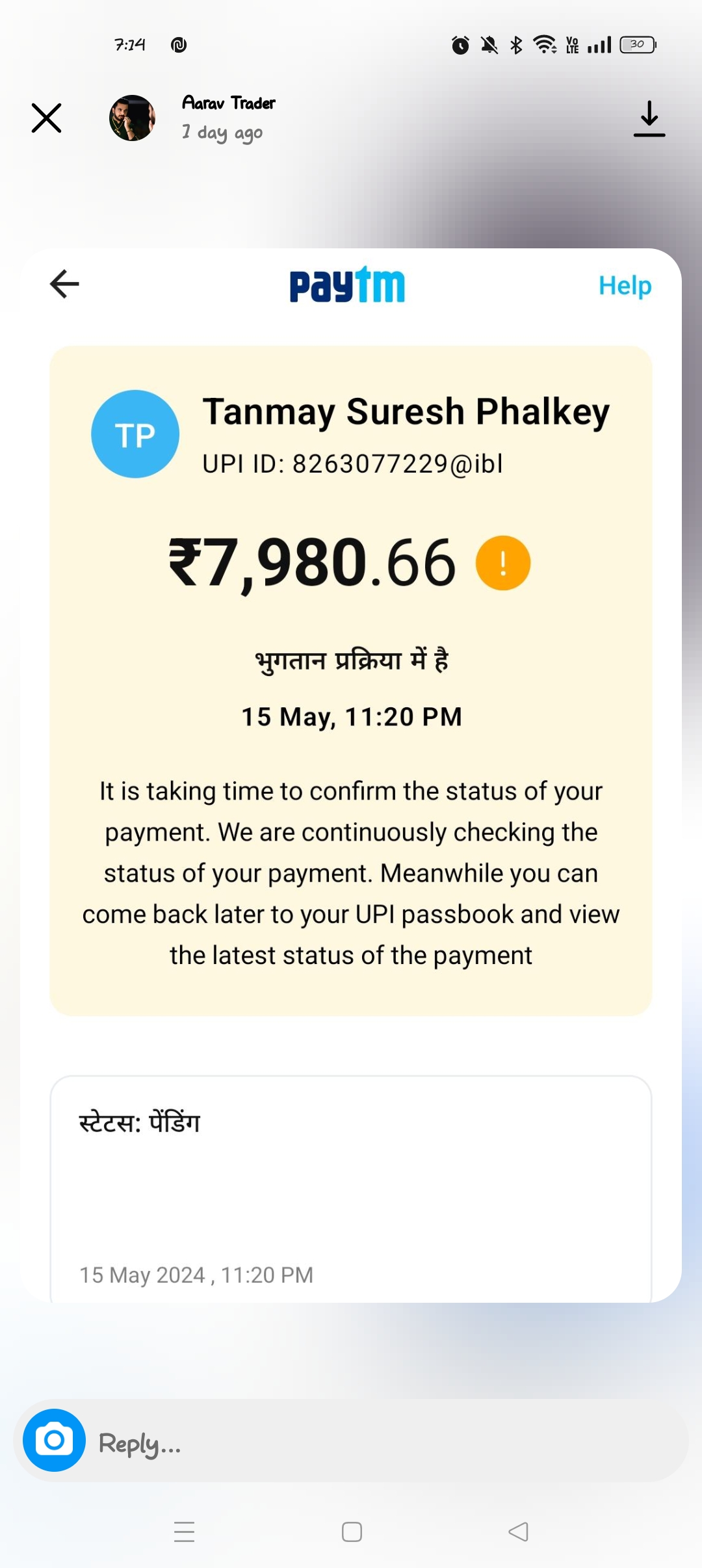The width and height of the screenshot is (702, 1568).
Task: Tap the Reply message field
Action: click(x=390, y=1443)
